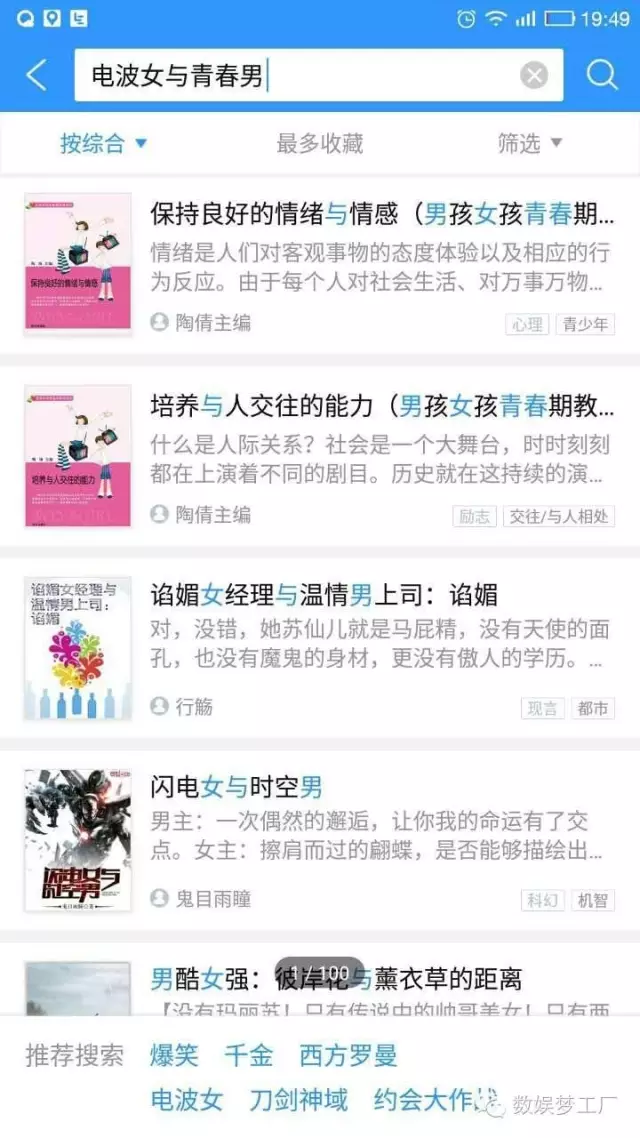640x1138 pixels.
Task: Open the book 培养与人交往的能力
Action: pos(320,457)
